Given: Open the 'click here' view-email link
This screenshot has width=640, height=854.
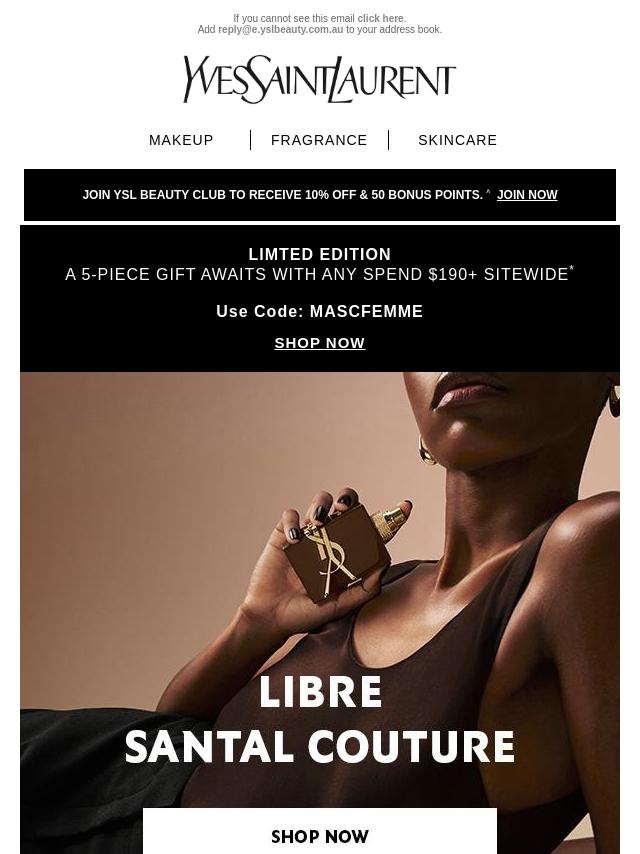Looking at the screenshot, I should (x=381, y=19).
